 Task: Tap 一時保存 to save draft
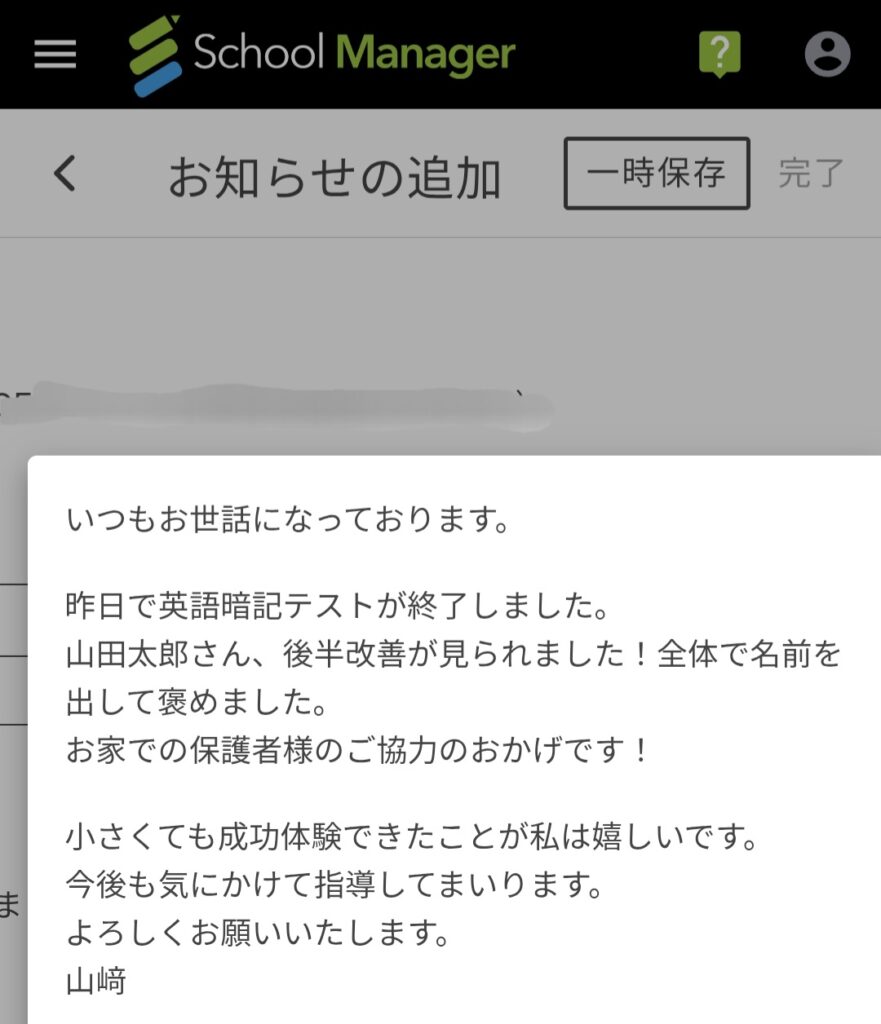pyautogui.click(x=656, y=173)
